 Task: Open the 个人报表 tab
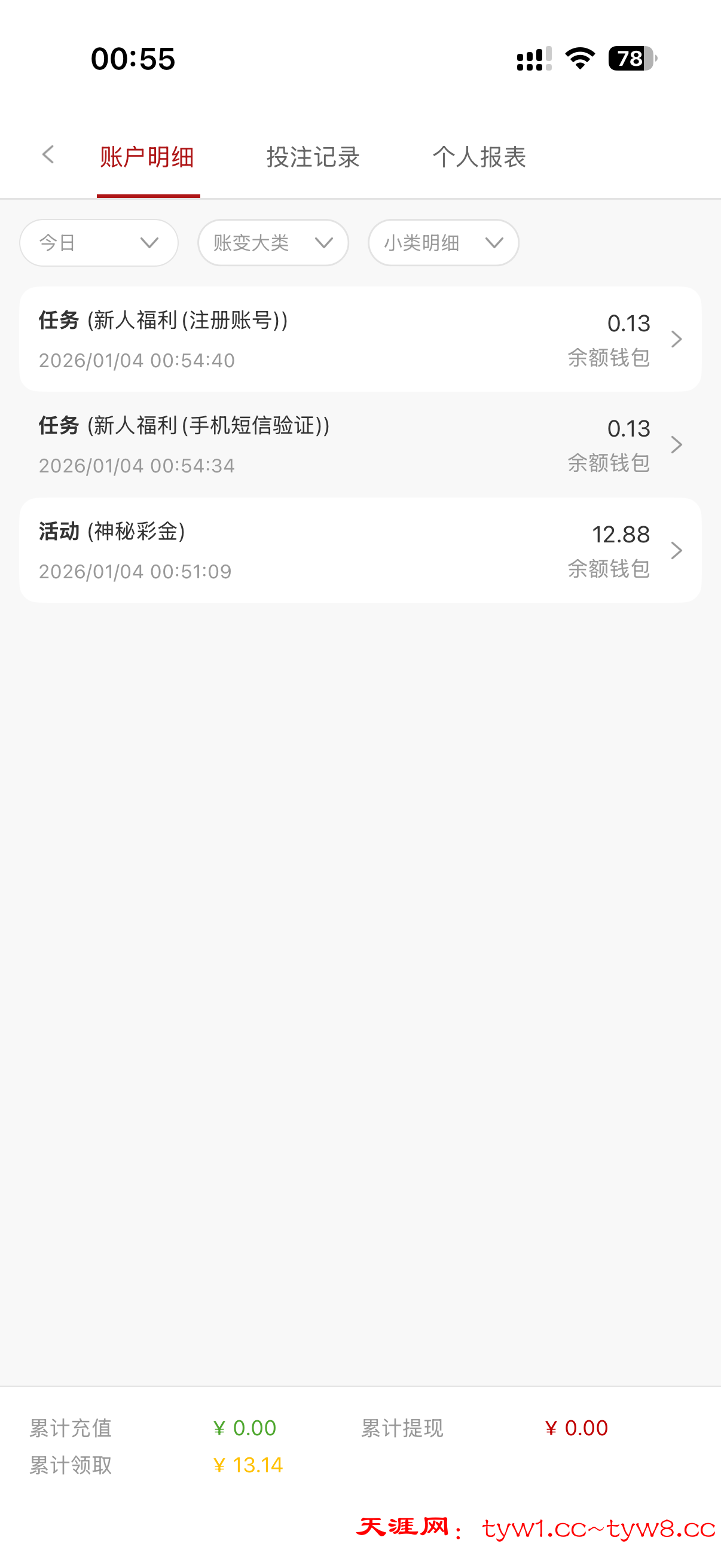click(479, 157)
